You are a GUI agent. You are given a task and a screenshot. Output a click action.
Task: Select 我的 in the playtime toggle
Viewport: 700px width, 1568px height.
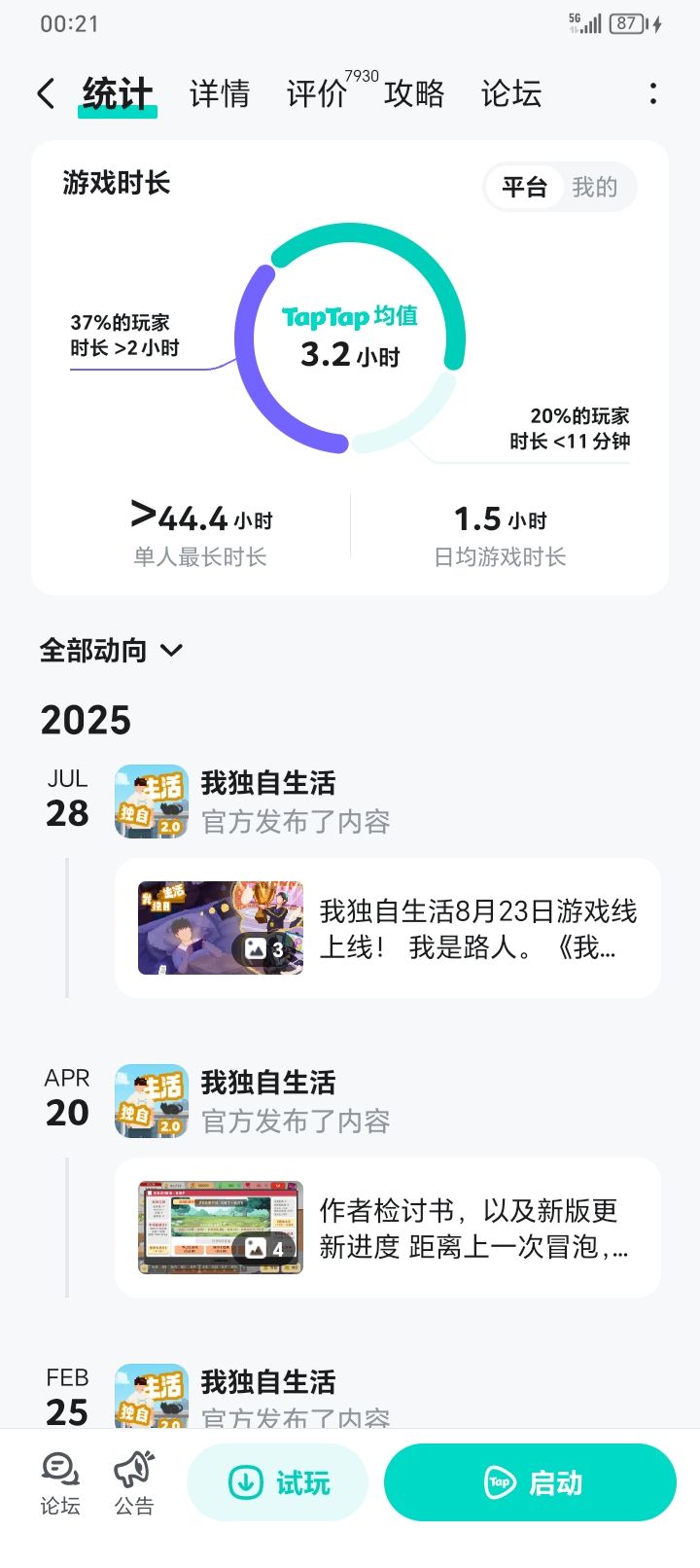(x=594, y=187)
